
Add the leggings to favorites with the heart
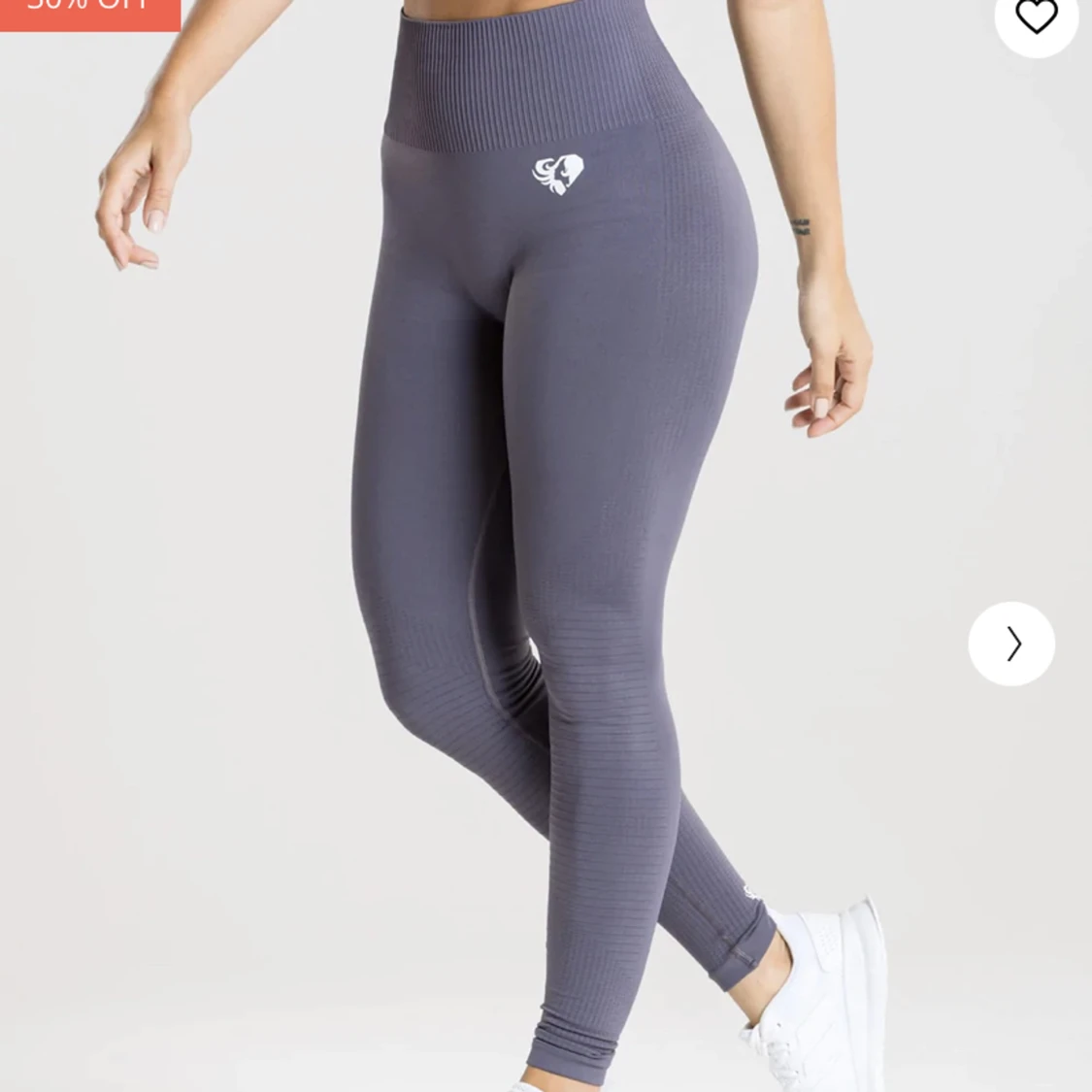[x=1036, y=17]
